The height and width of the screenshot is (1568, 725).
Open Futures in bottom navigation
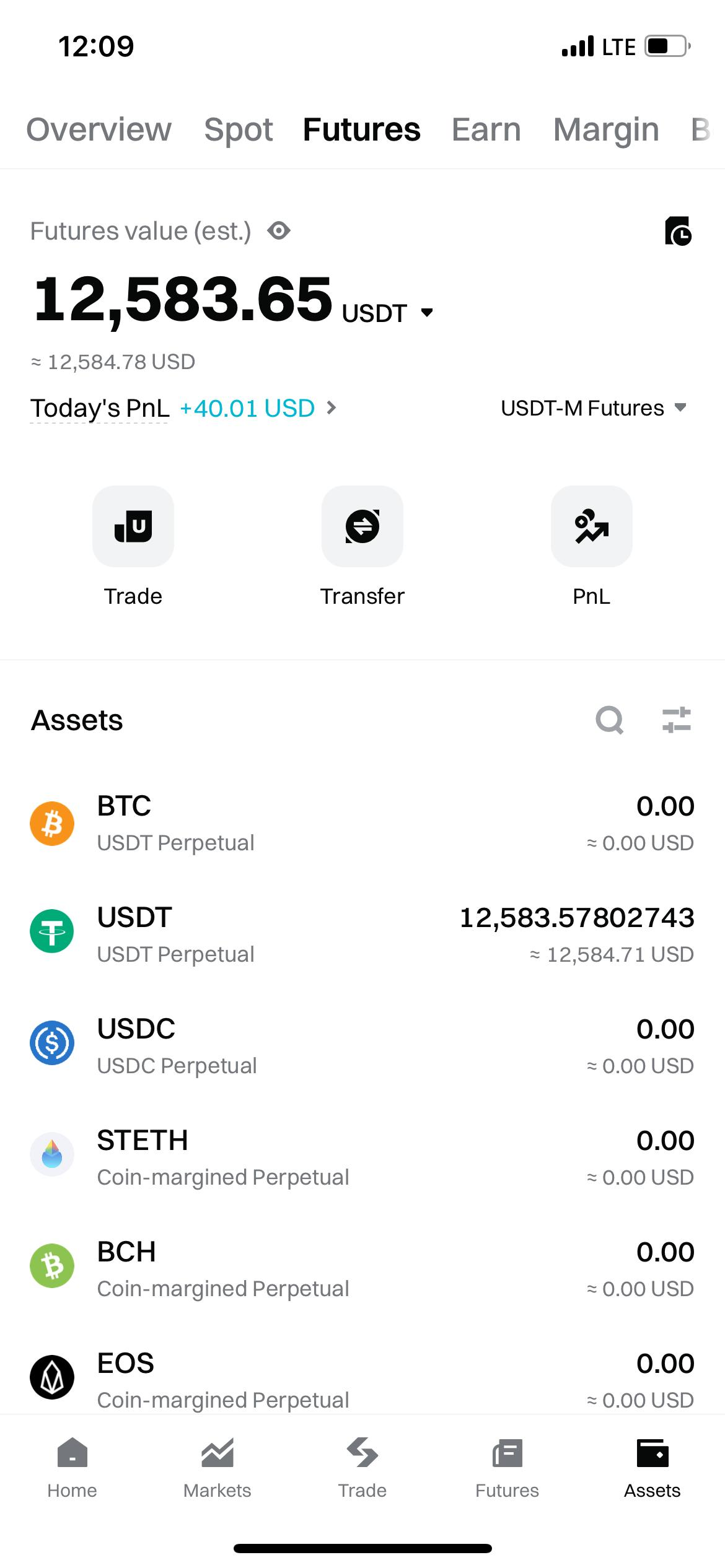507,1469
